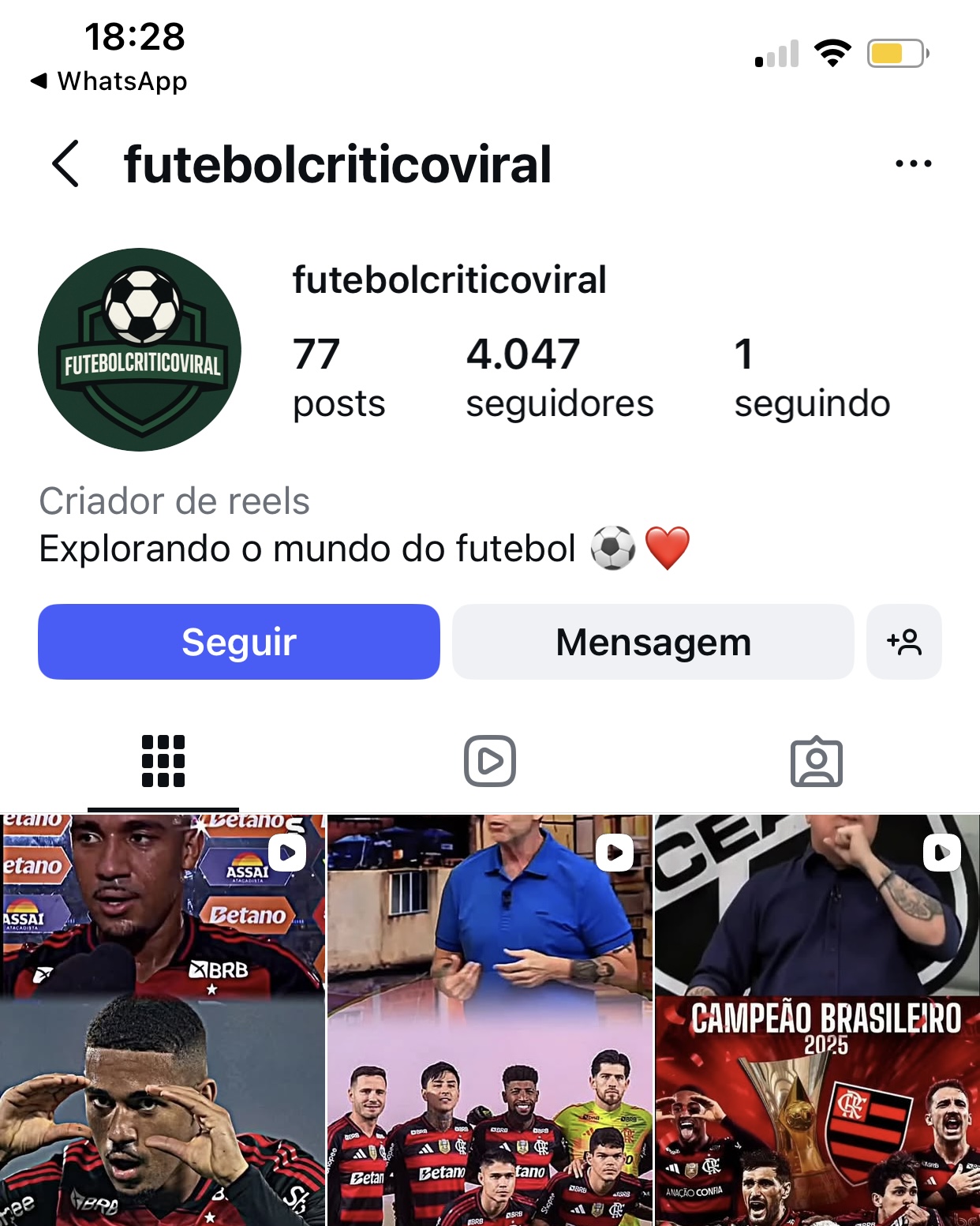Follow futebolcriticoviral with Seguir button

(238, 642)
